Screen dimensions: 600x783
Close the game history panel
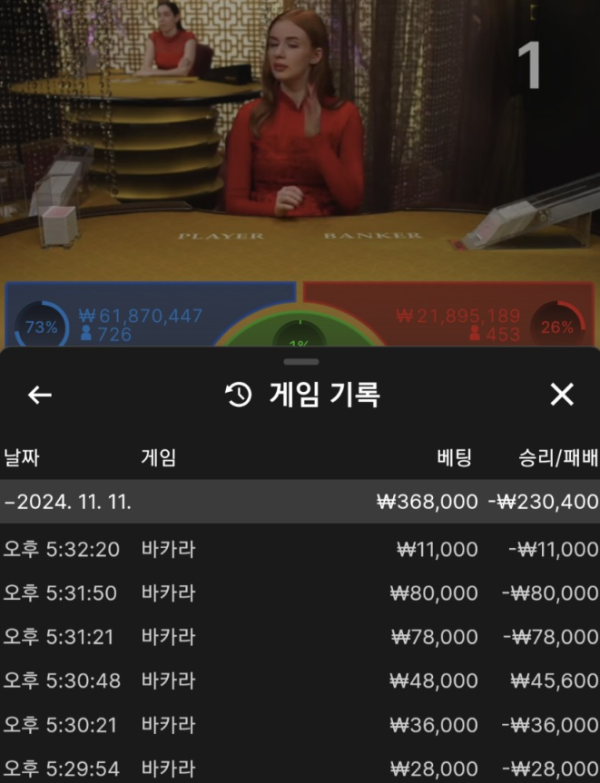(562, 395)
